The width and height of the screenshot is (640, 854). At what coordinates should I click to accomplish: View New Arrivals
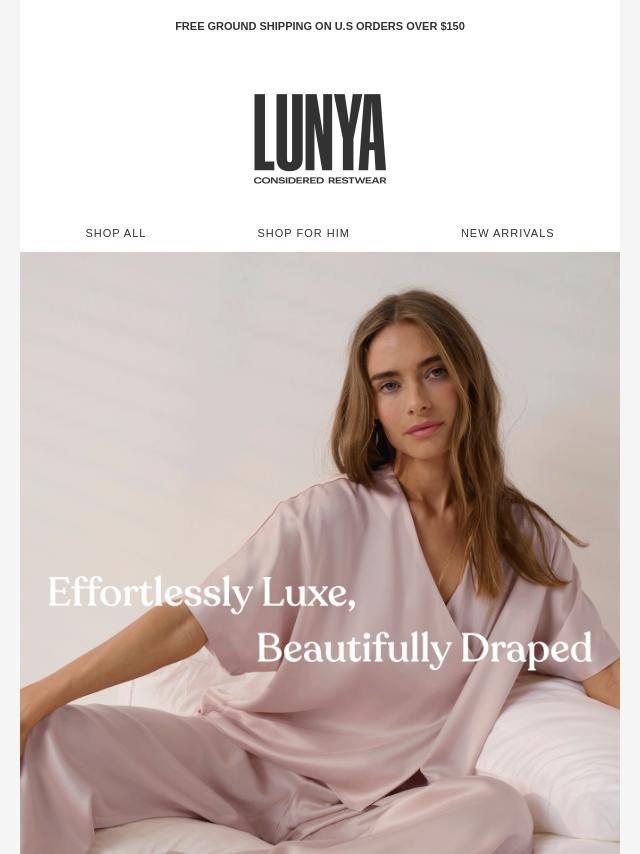point(507,233)
